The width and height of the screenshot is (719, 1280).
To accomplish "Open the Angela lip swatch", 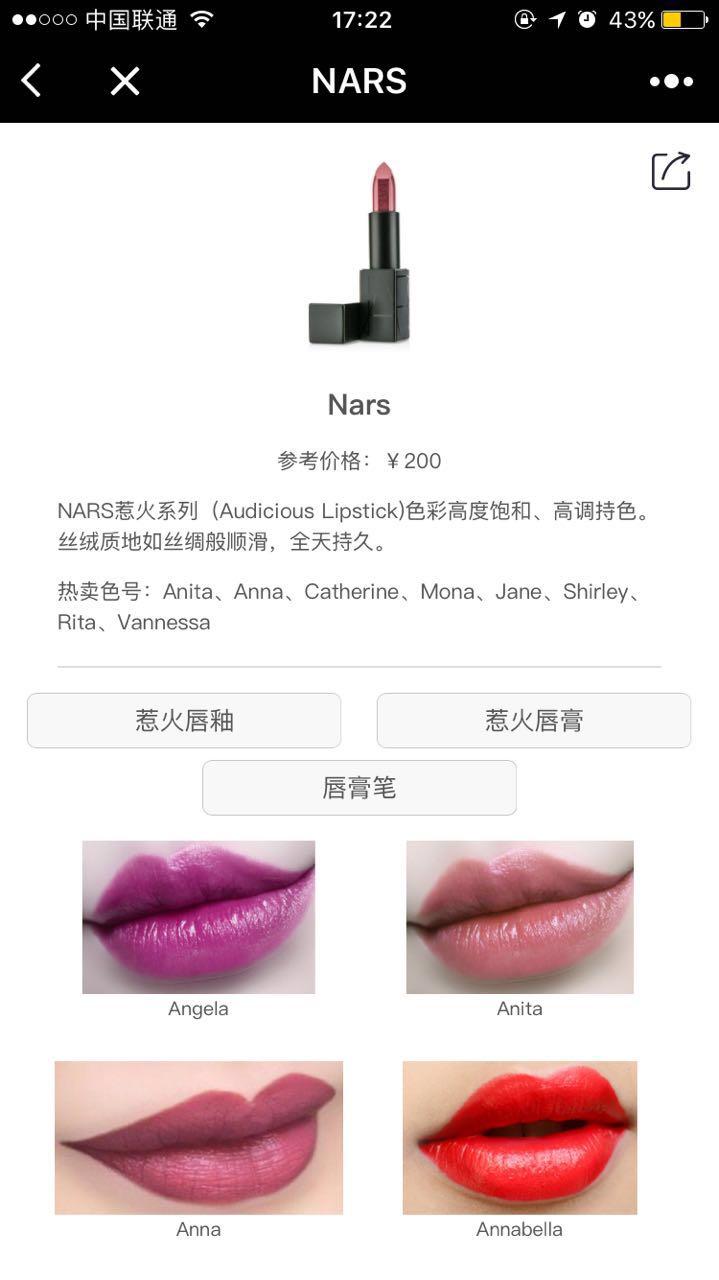I will [198, 917].
